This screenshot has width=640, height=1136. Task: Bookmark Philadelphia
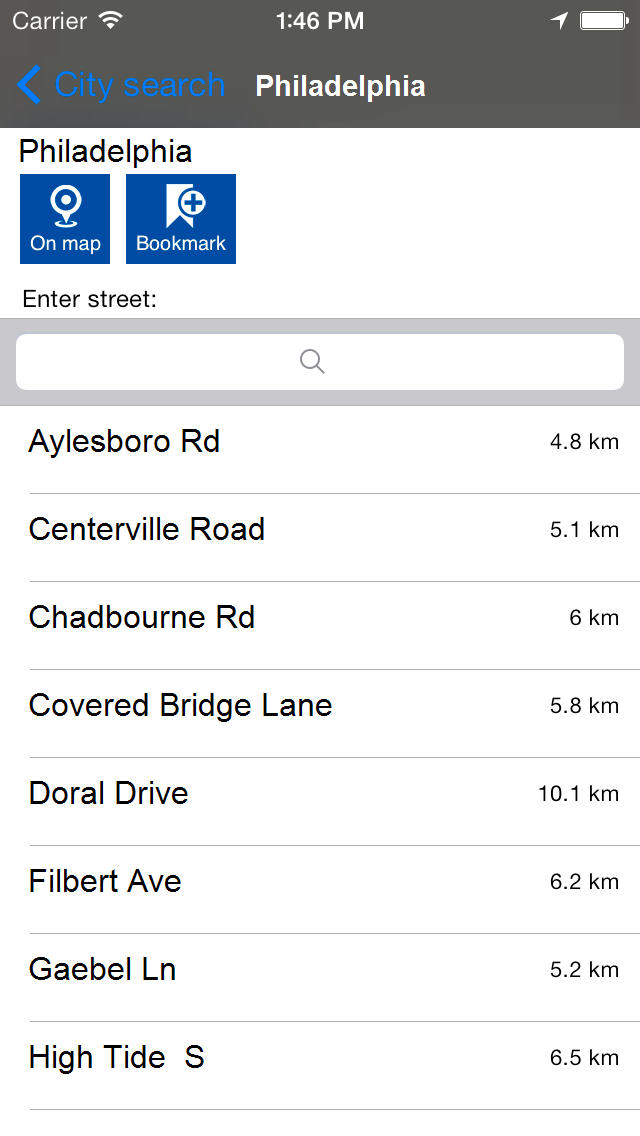tap(181, 219)
